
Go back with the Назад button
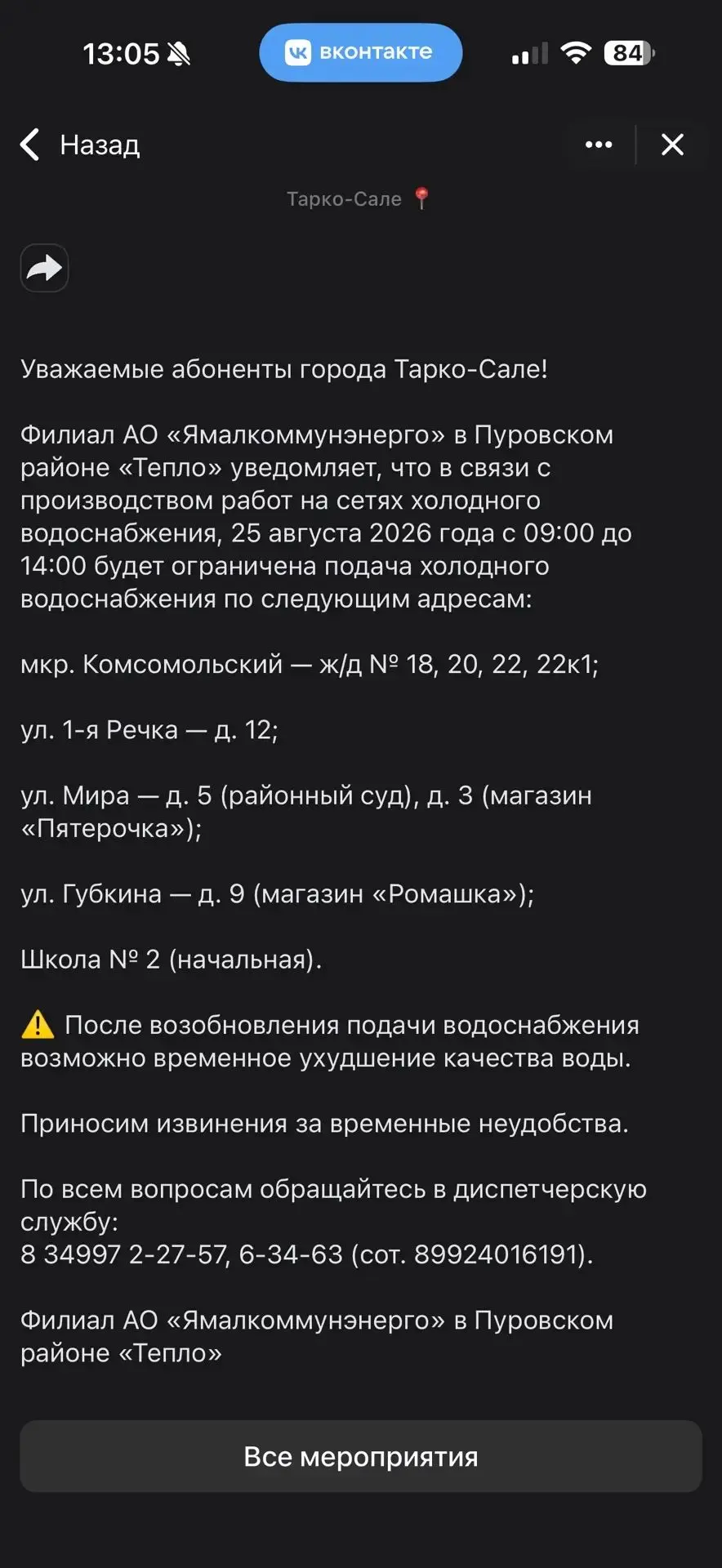[x=80, y=145]
